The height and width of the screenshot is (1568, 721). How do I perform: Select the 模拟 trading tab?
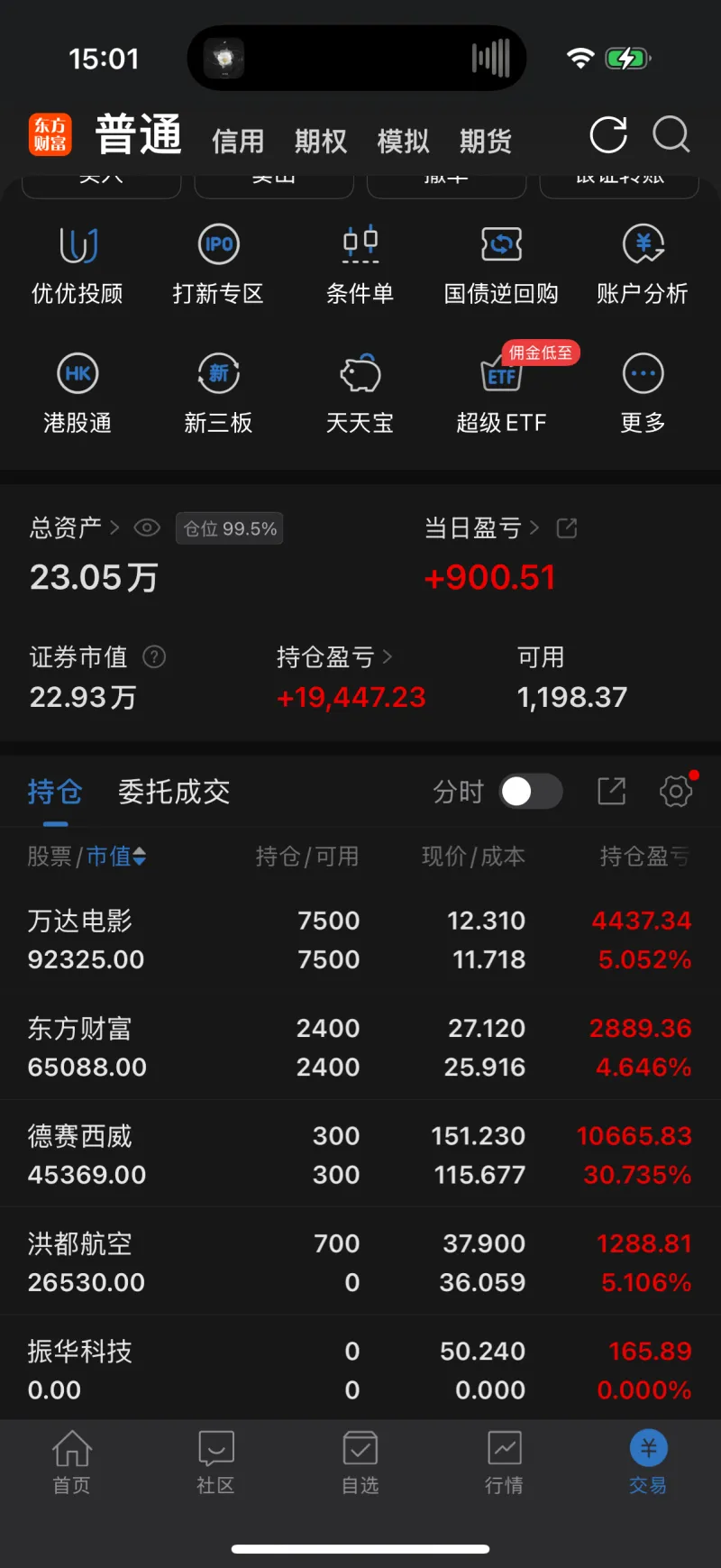pos(403,141)
